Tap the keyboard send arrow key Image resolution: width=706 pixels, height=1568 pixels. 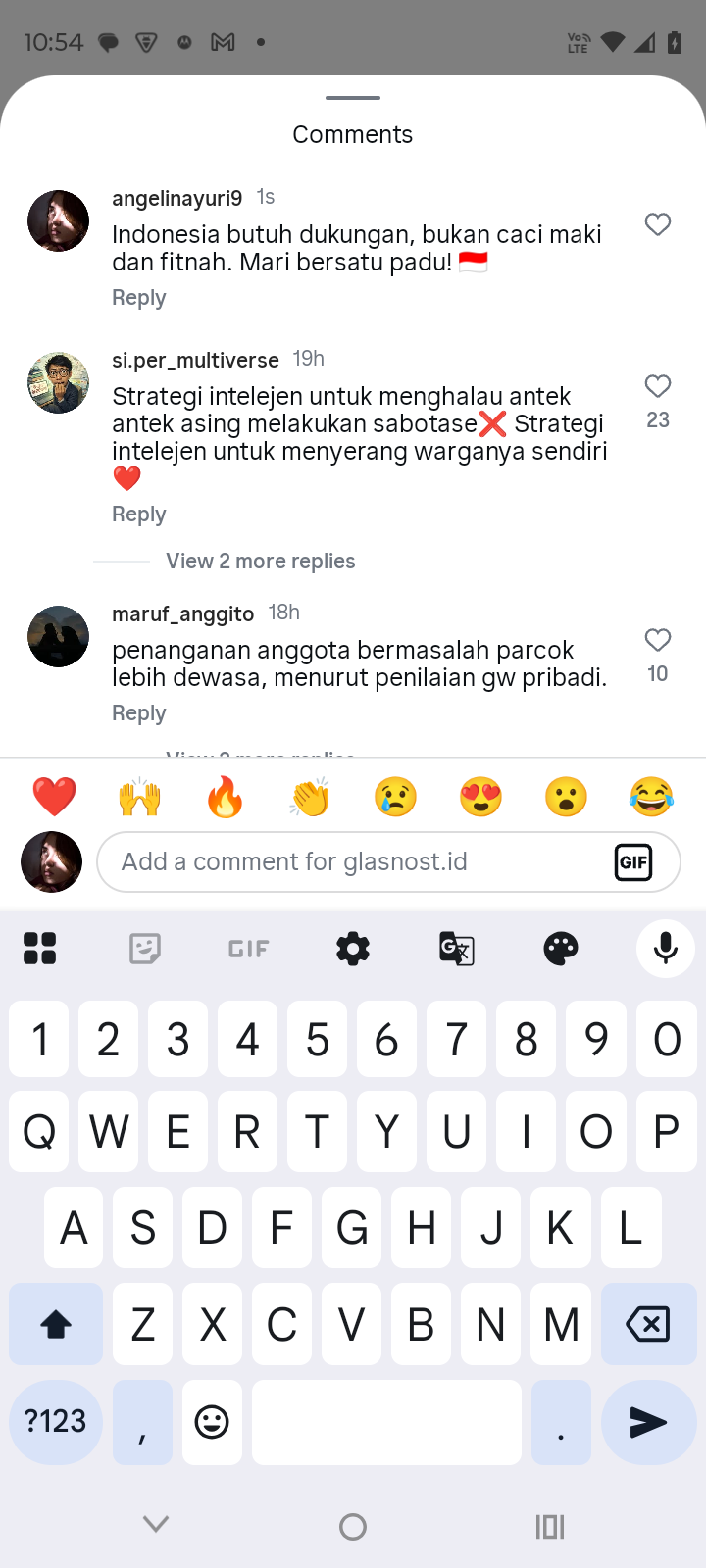[647, 1422]
